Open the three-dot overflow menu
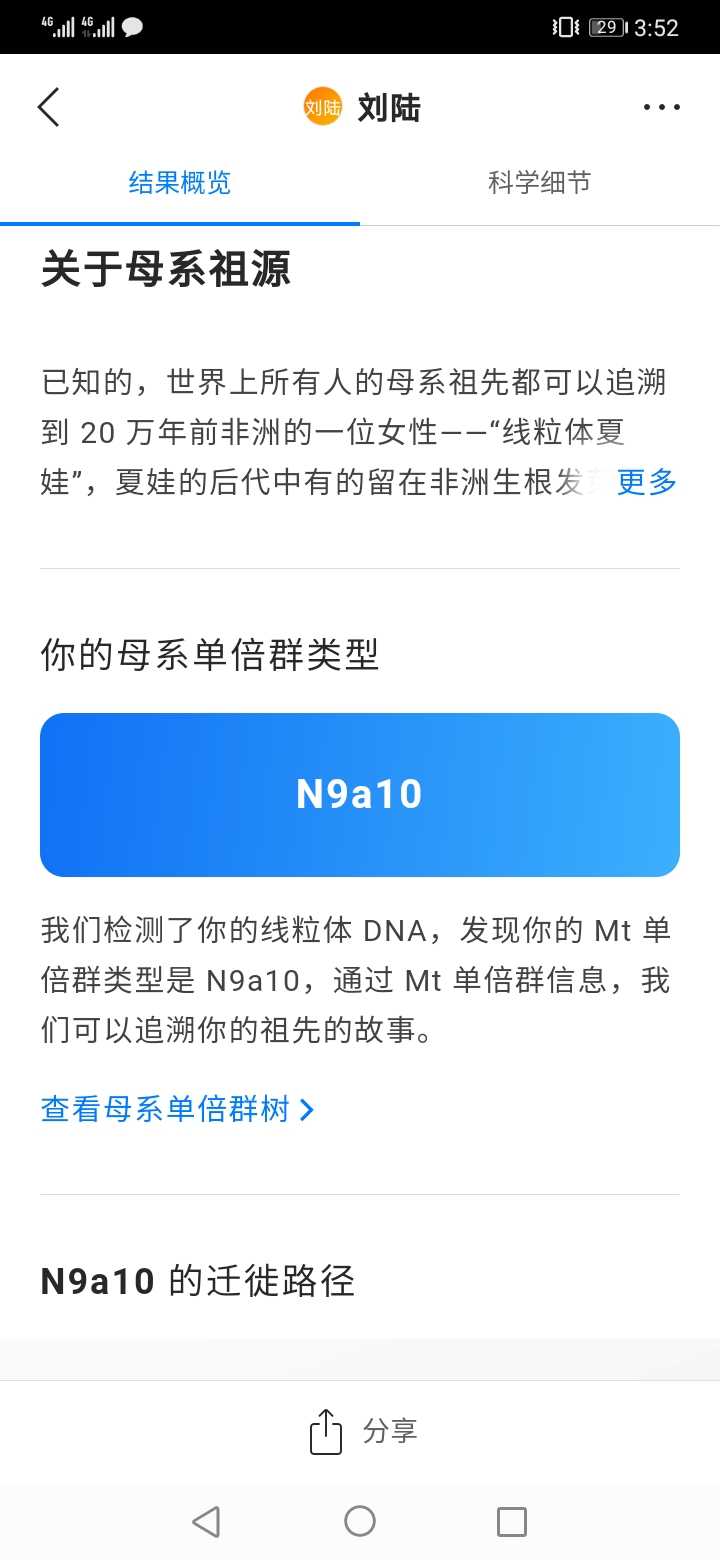The height and width of the screenshot is (1560, 720). 661,107
